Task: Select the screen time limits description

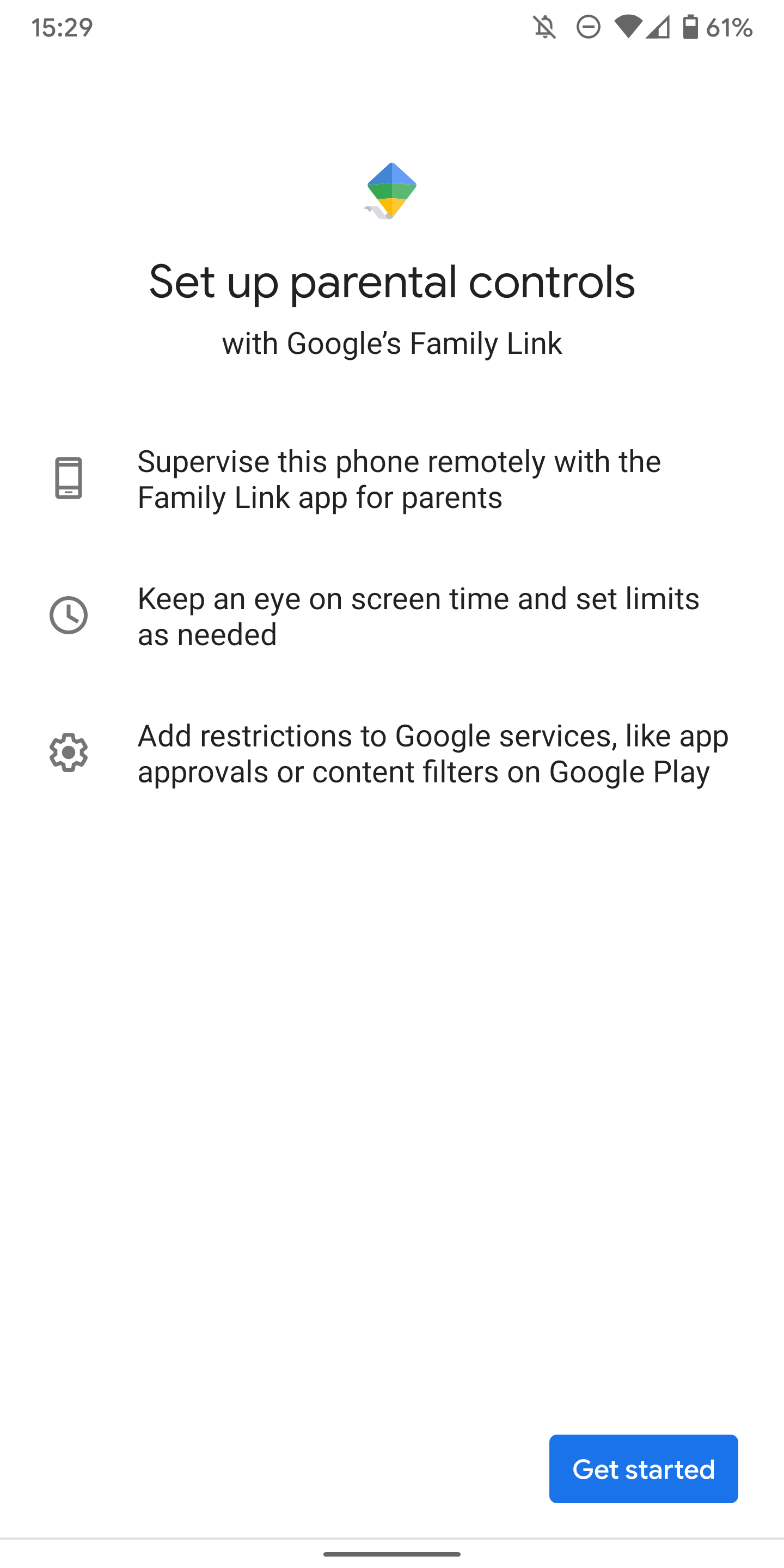Action: pos(419,616)
